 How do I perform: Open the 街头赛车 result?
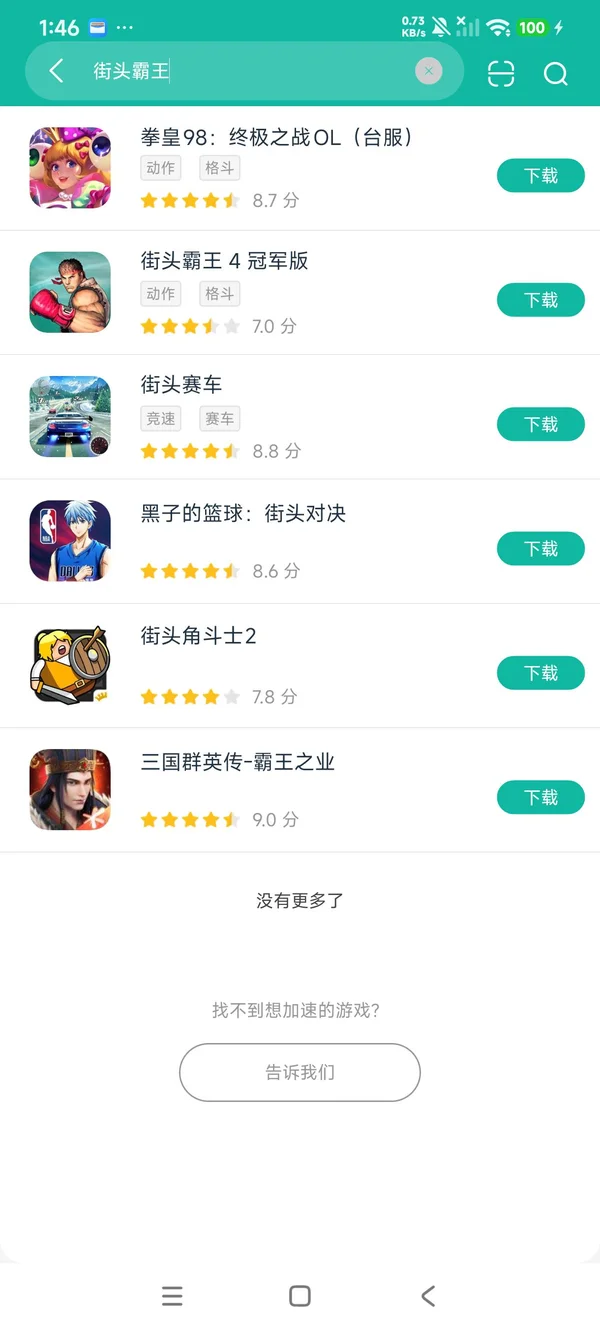(182, 385)
